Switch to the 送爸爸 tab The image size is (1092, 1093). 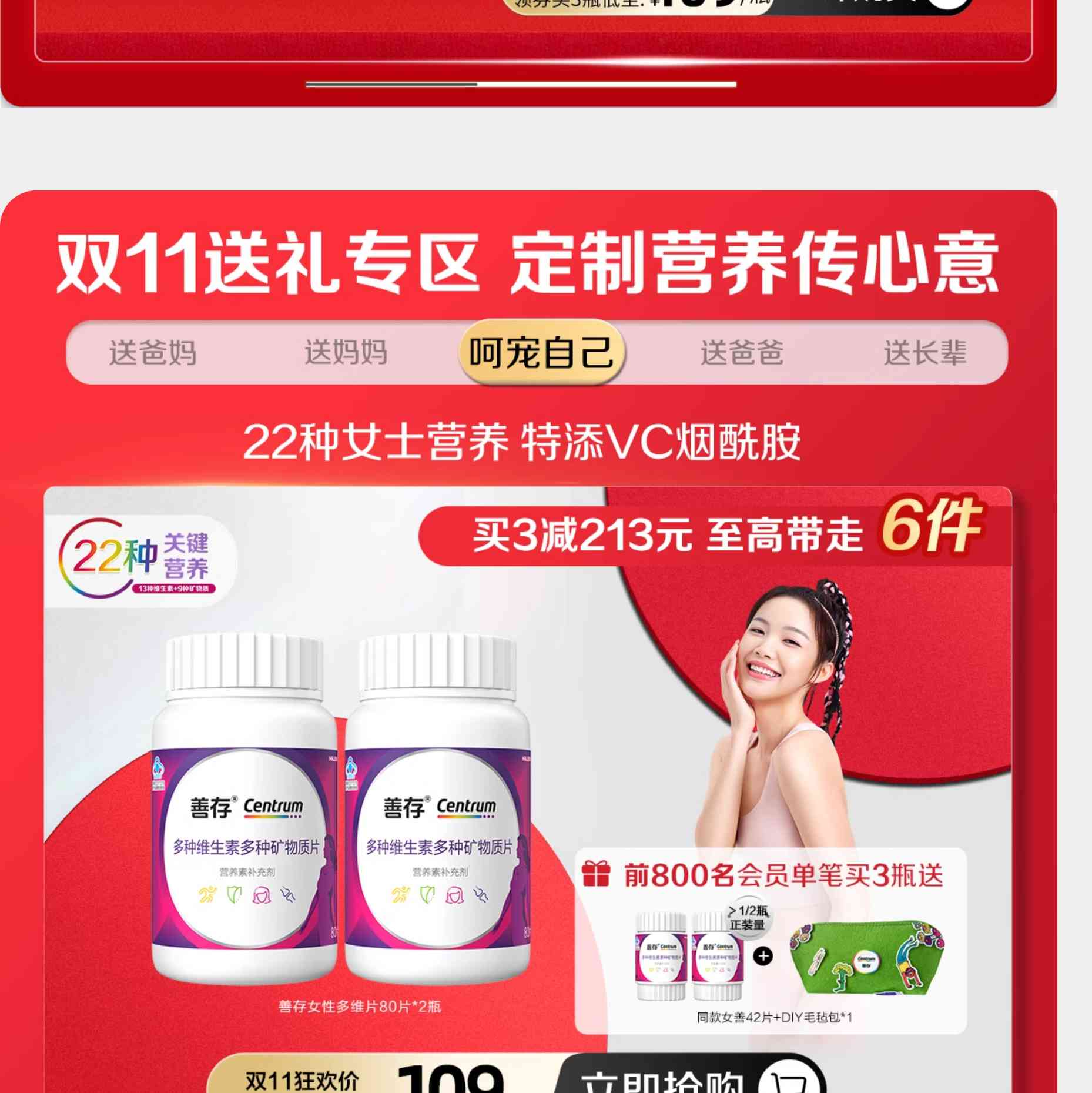pyautogui.click(x=742, y=353)
